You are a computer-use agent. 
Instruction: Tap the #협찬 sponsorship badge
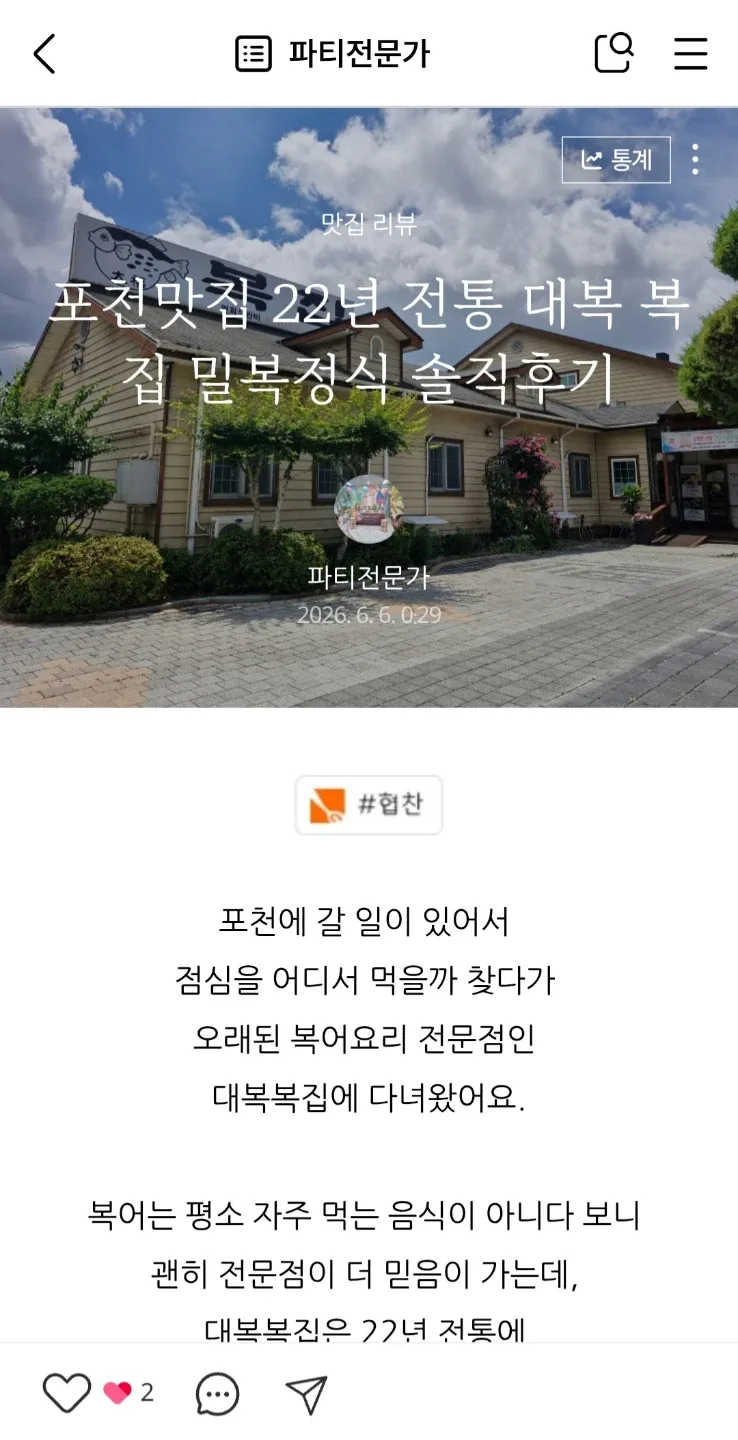click(369, 805)
